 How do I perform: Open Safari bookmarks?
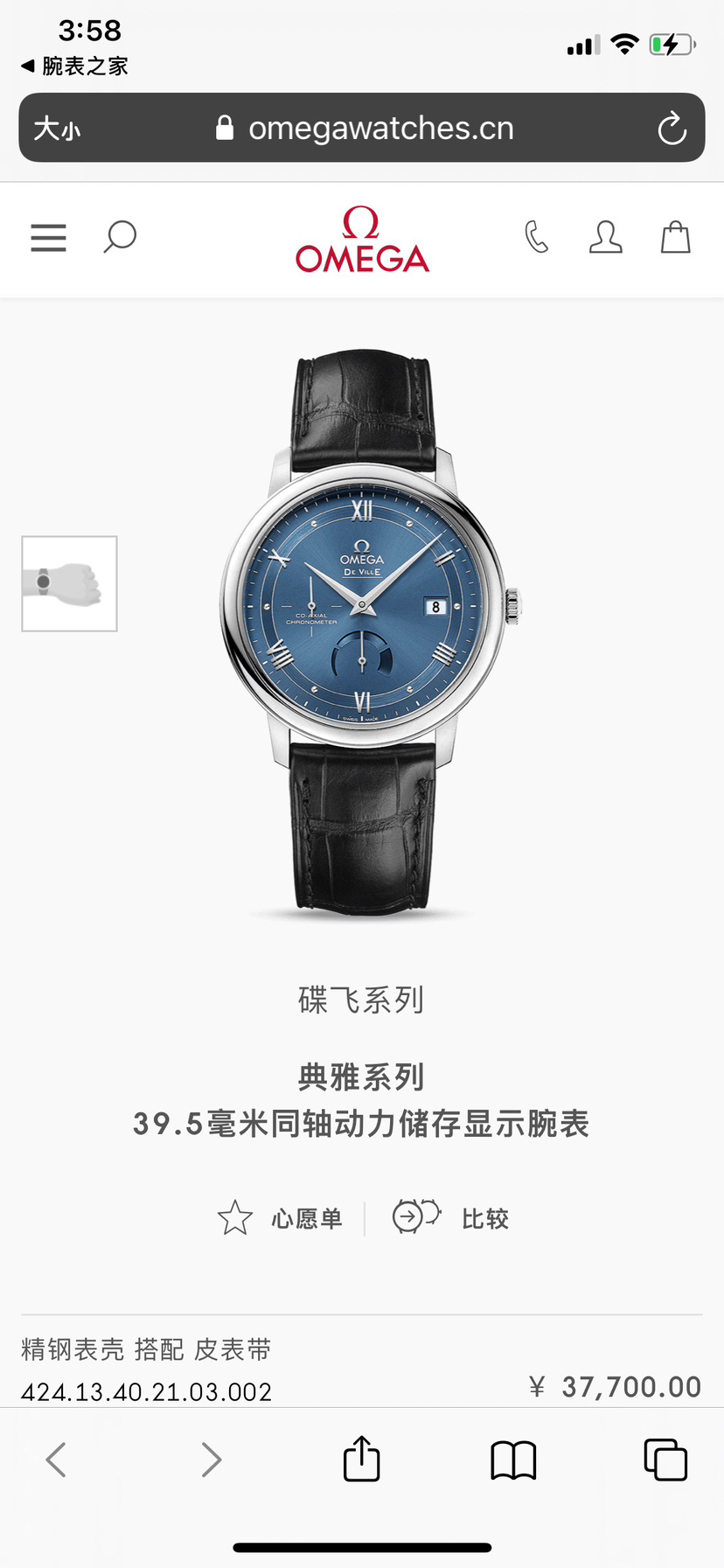(x=513, y=1460)
